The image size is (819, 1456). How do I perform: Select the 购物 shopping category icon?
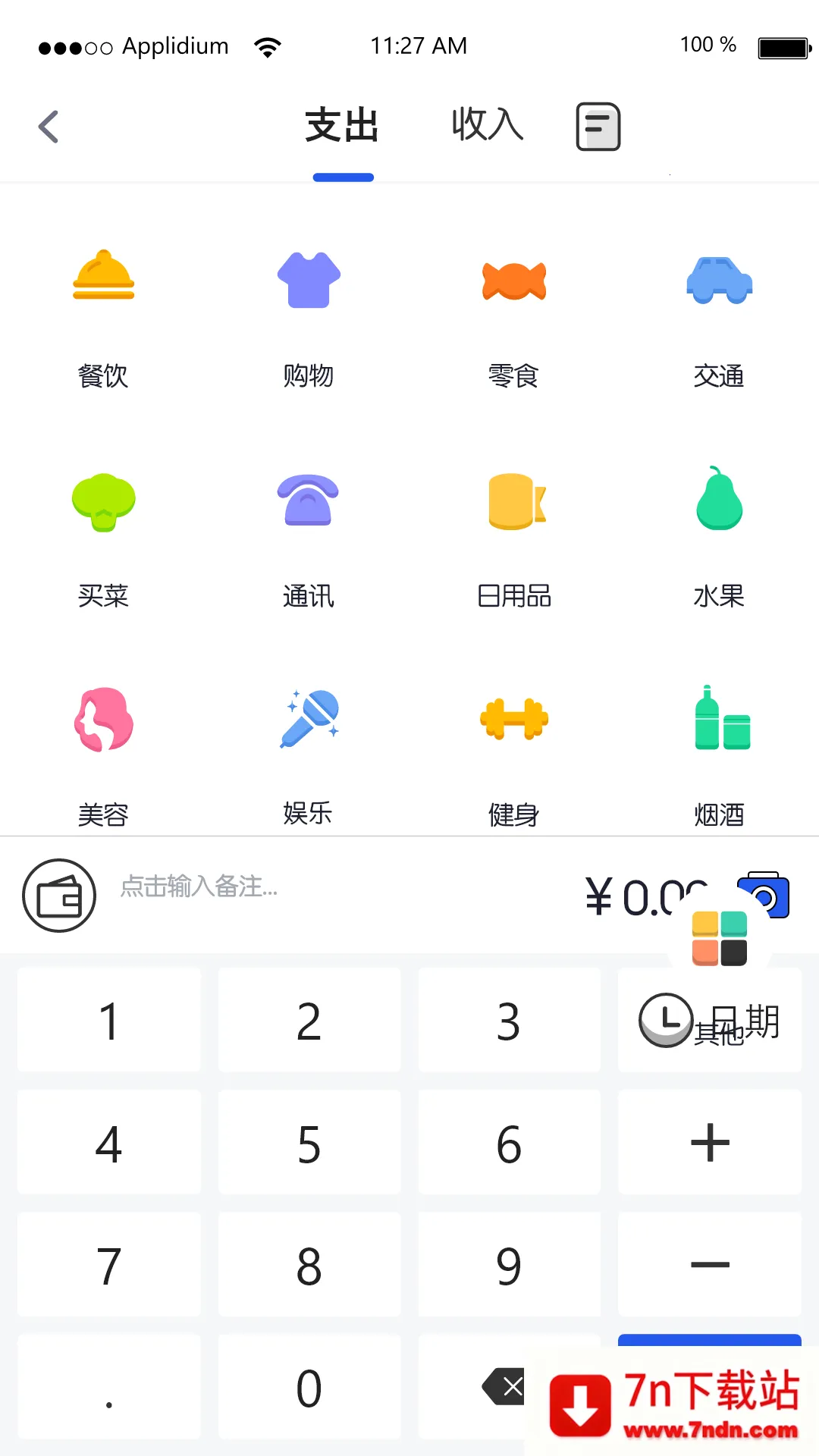tap(308, 279)
